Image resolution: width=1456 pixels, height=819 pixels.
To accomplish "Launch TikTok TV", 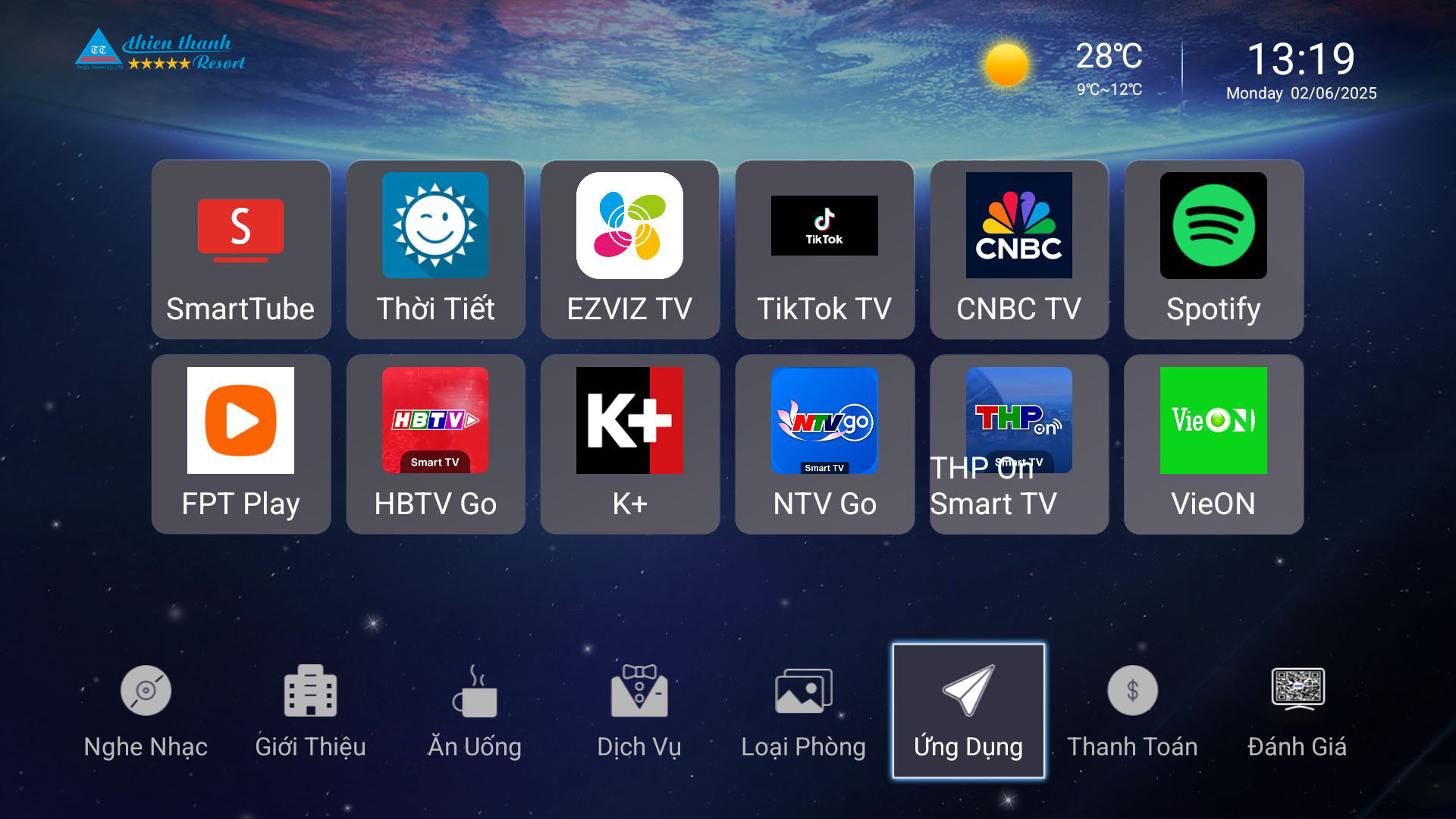I will pos(824,249).
